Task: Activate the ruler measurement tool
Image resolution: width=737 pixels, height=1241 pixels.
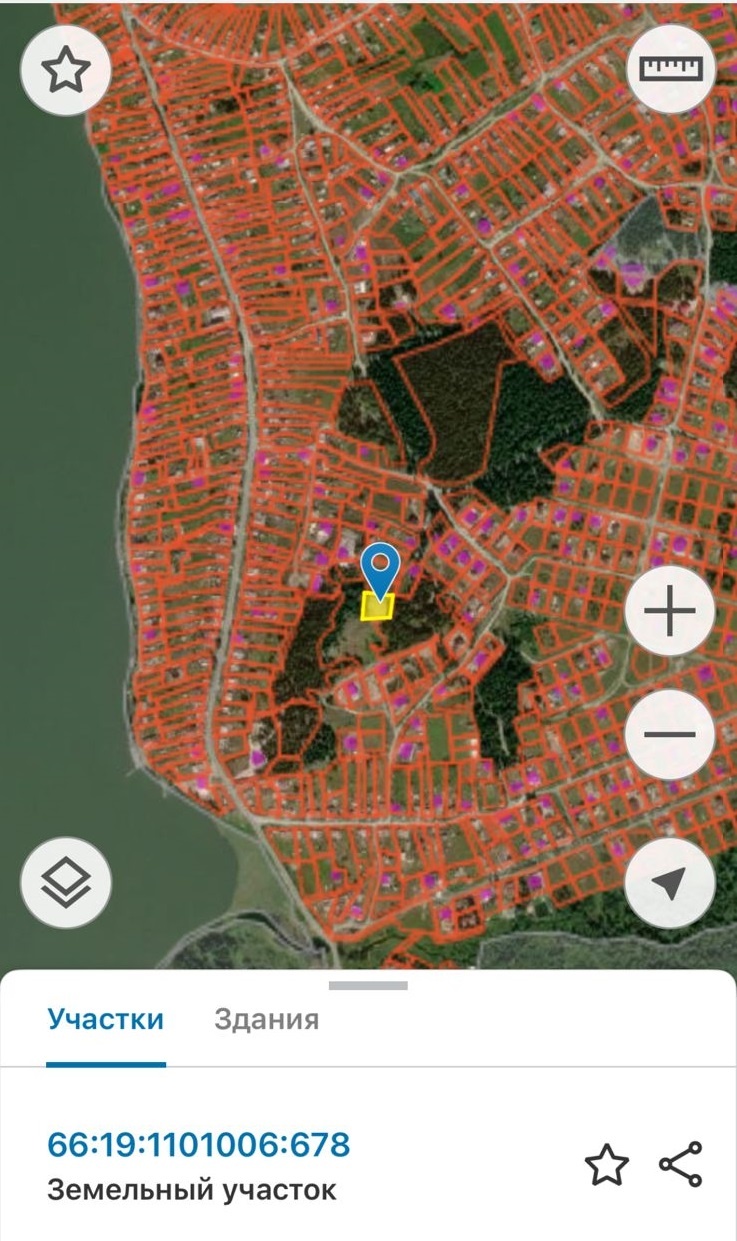Action: (x=670, y=68)
